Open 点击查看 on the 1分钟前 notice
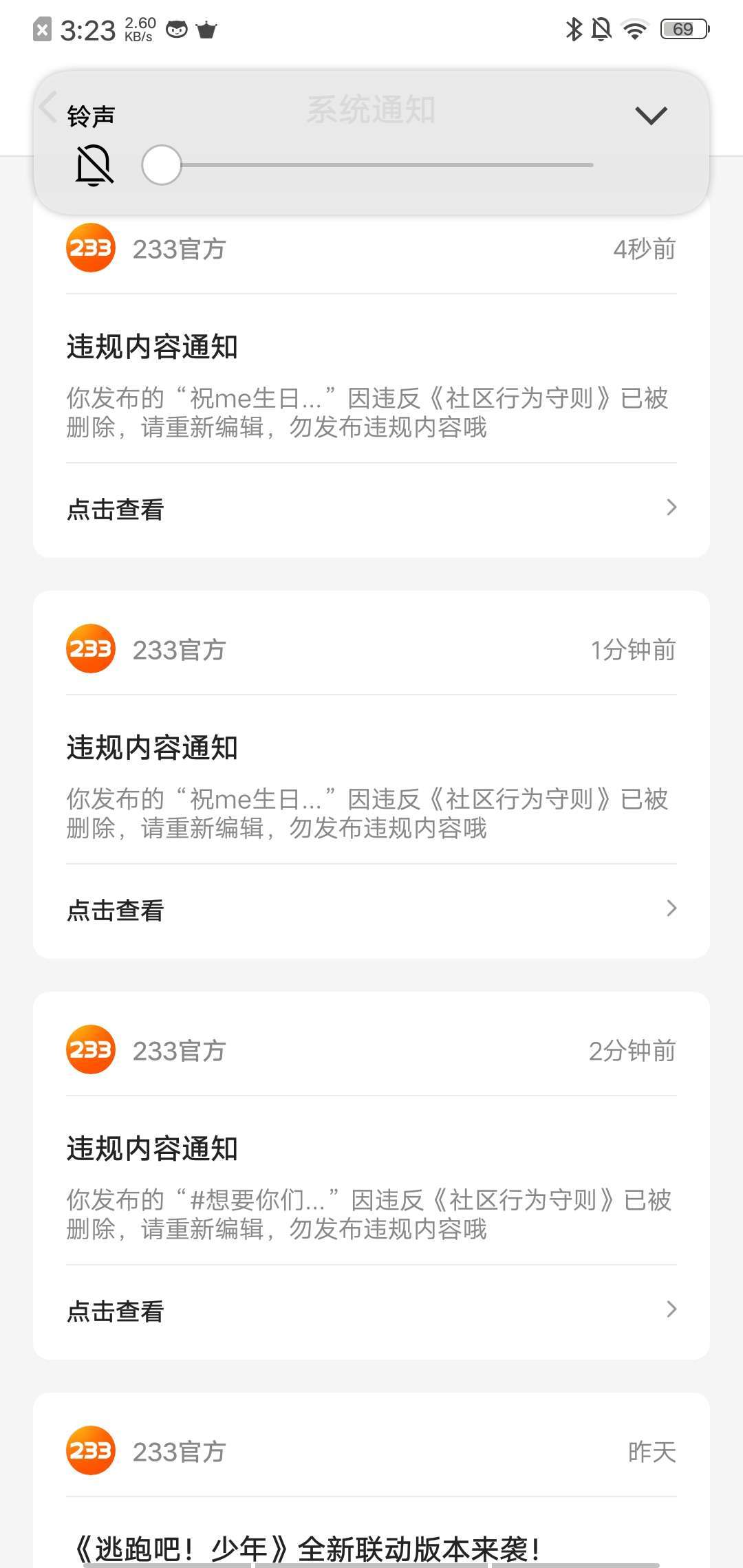This screenshot has height=1568, width=743. point(371,910)
